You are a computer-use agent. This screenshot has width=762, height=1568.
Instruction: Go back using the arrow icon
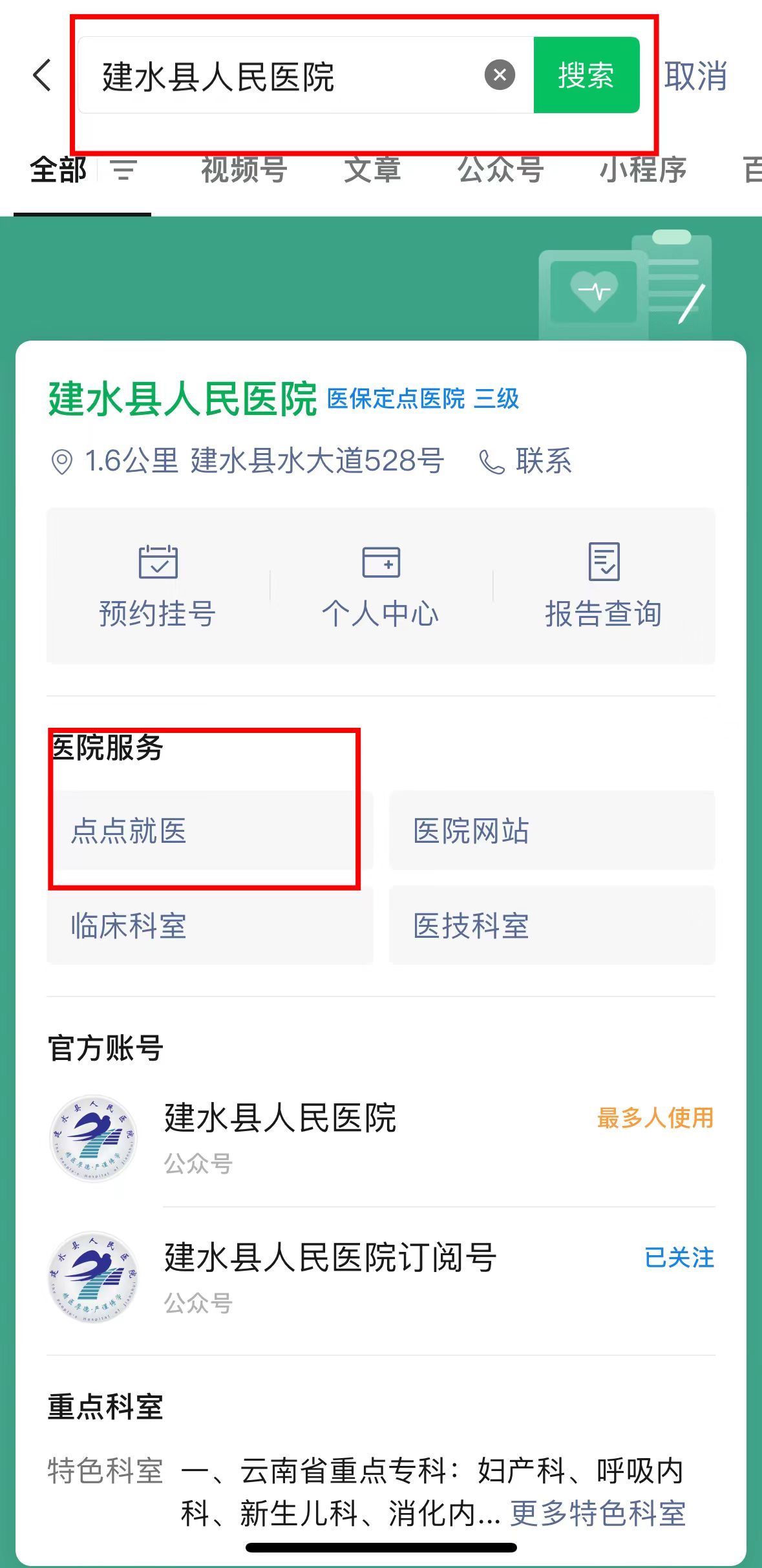tap(43, 75)
